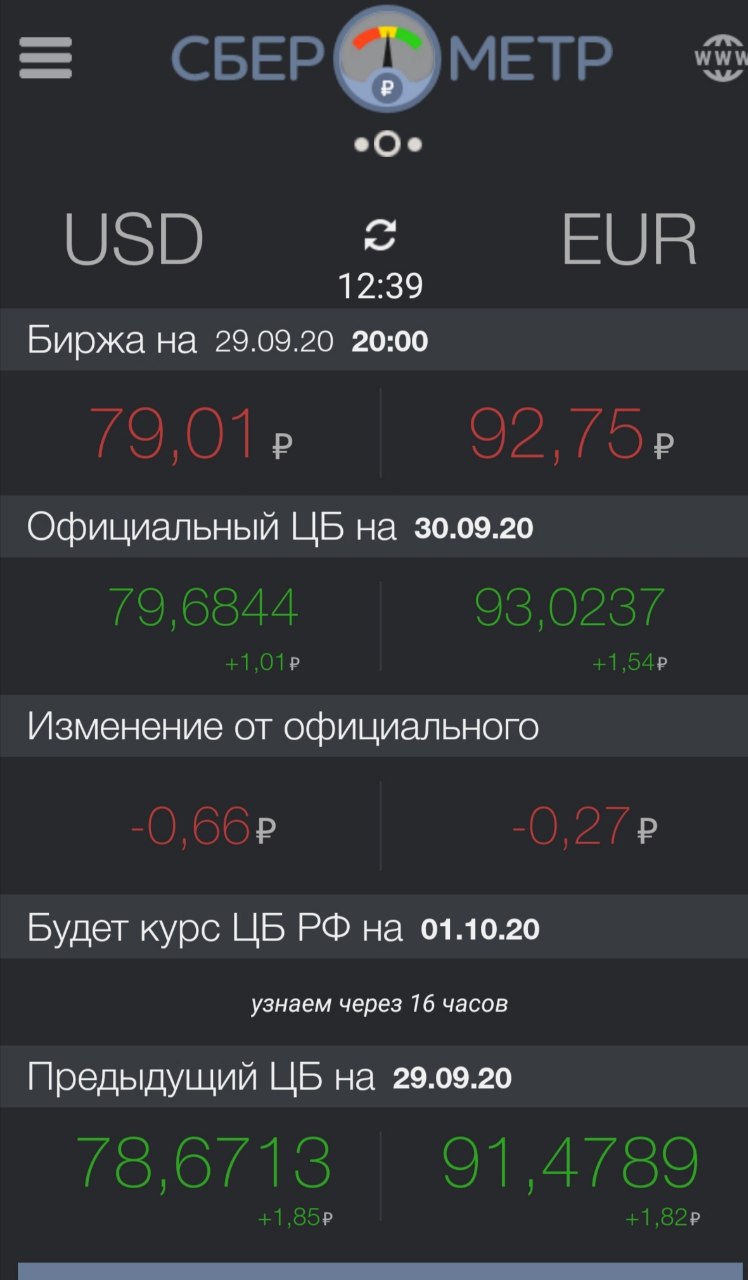Viewport: 748px width, 1280px height.
Task: Open the WWW globe icon
Action: (720, 58)
